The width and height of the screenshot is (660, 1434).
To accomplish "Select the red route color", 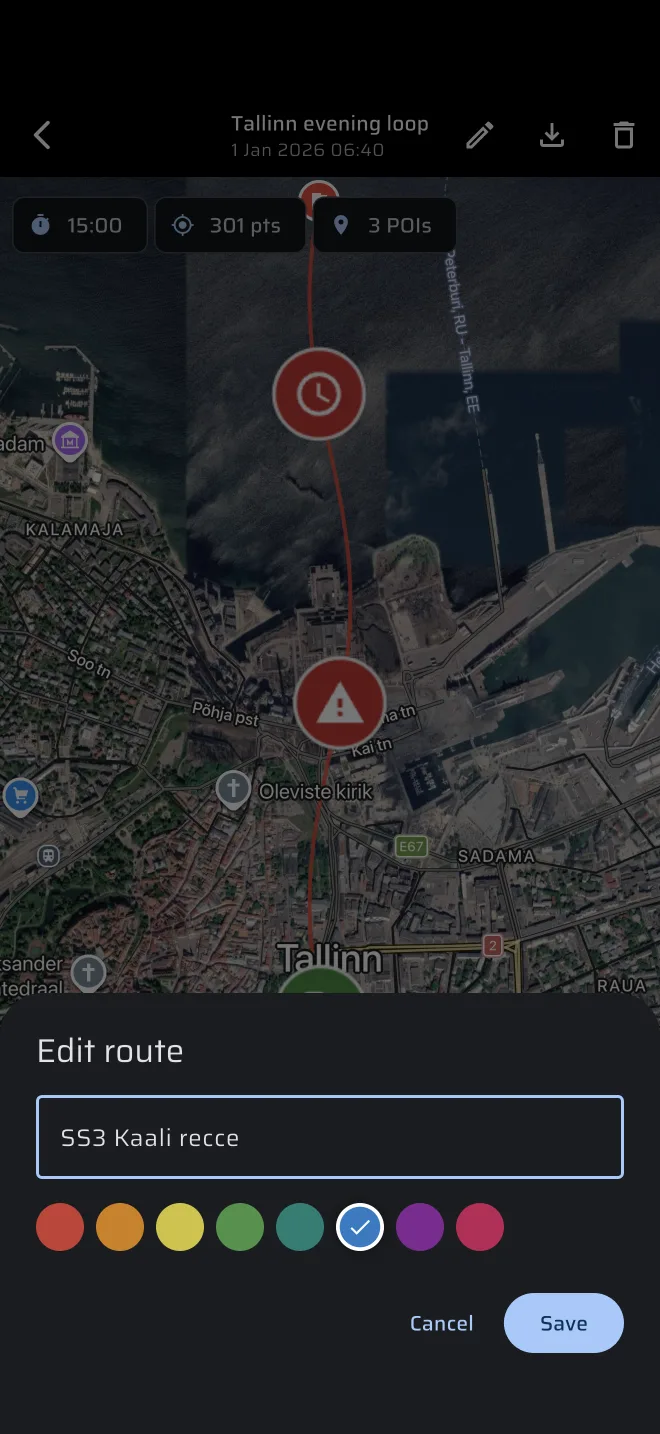I will tap(60, 1227).
